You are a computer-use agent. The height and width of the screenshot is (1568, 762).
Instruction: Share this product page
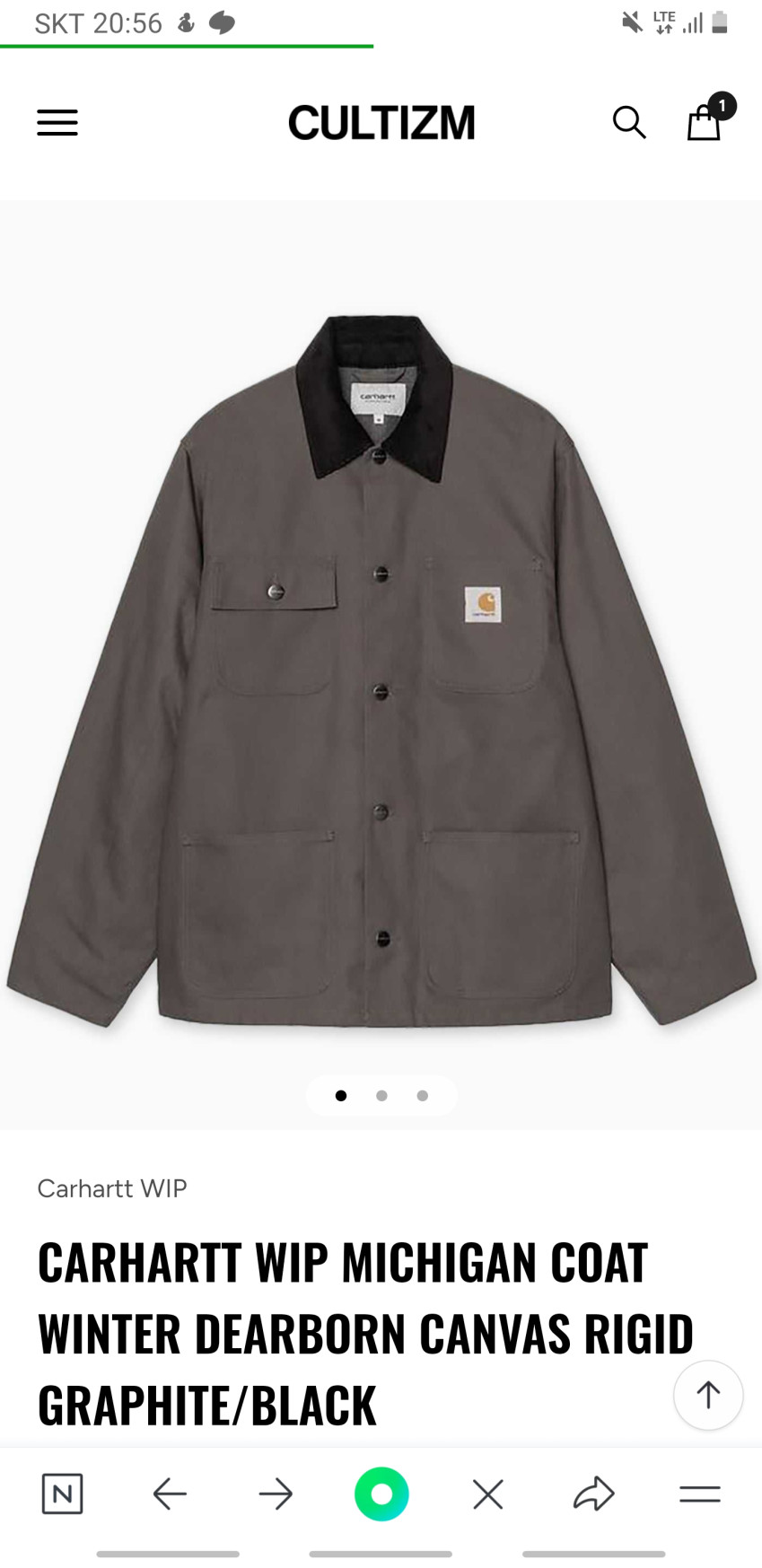click(x=593, y=1494)
